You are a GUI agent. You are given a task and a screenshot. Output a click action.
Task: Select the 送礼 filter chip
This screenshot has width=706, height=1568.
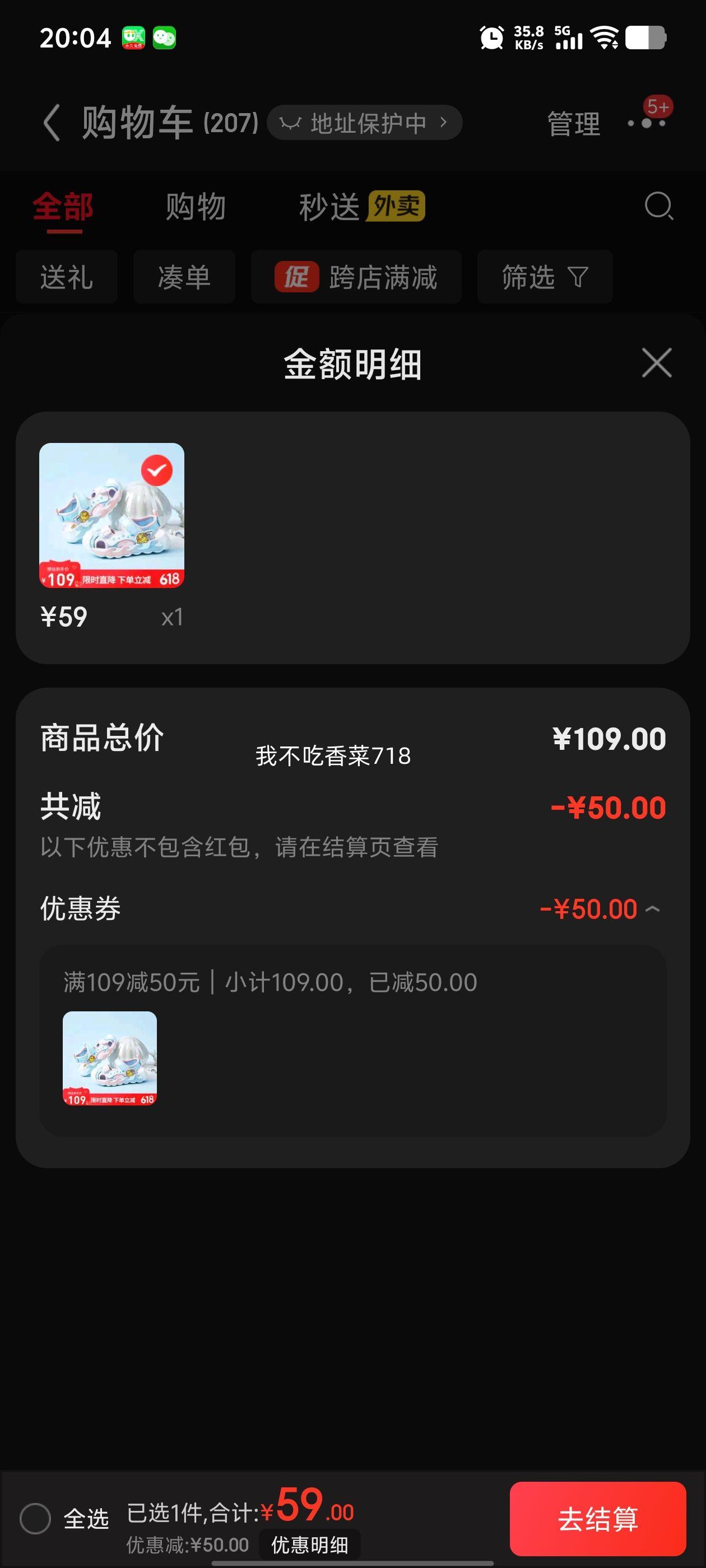(x=66, y=277)
